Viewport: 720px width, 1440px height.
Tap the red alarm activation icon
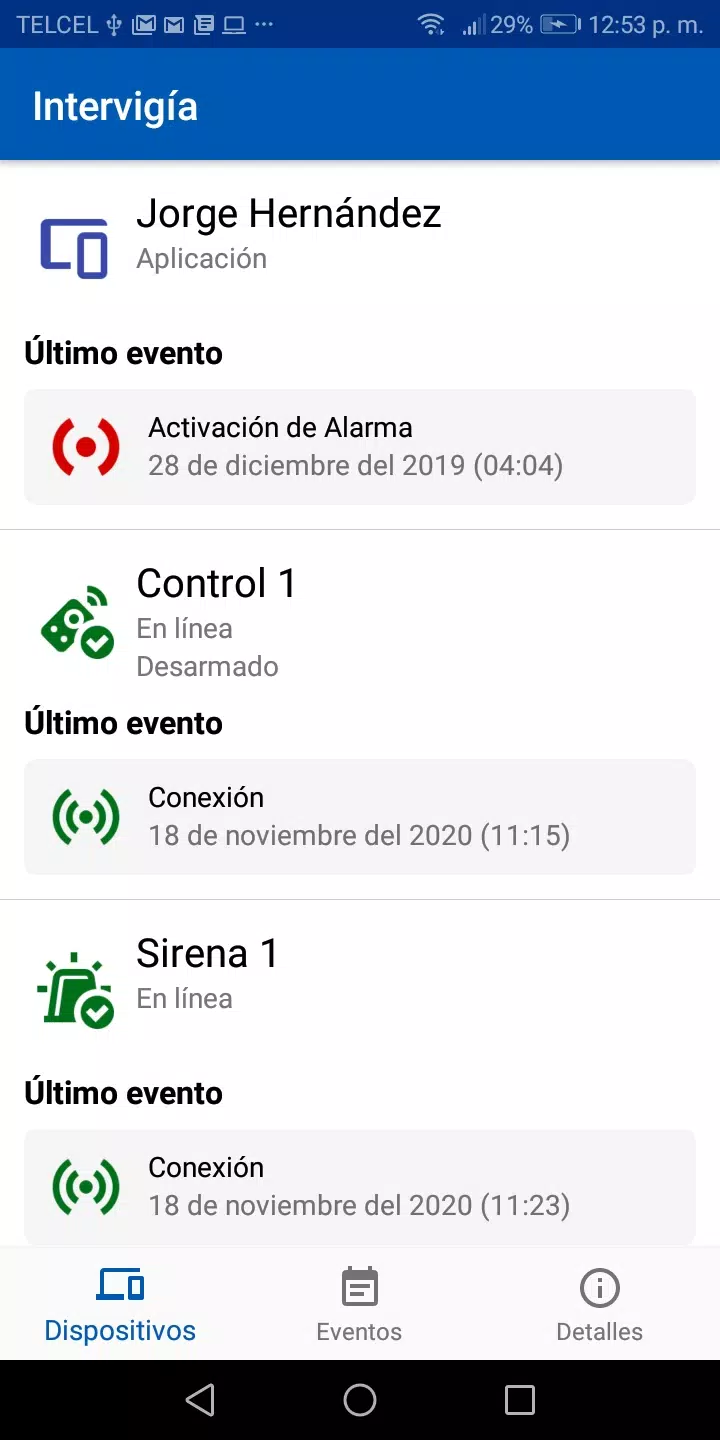click(86, 446)
